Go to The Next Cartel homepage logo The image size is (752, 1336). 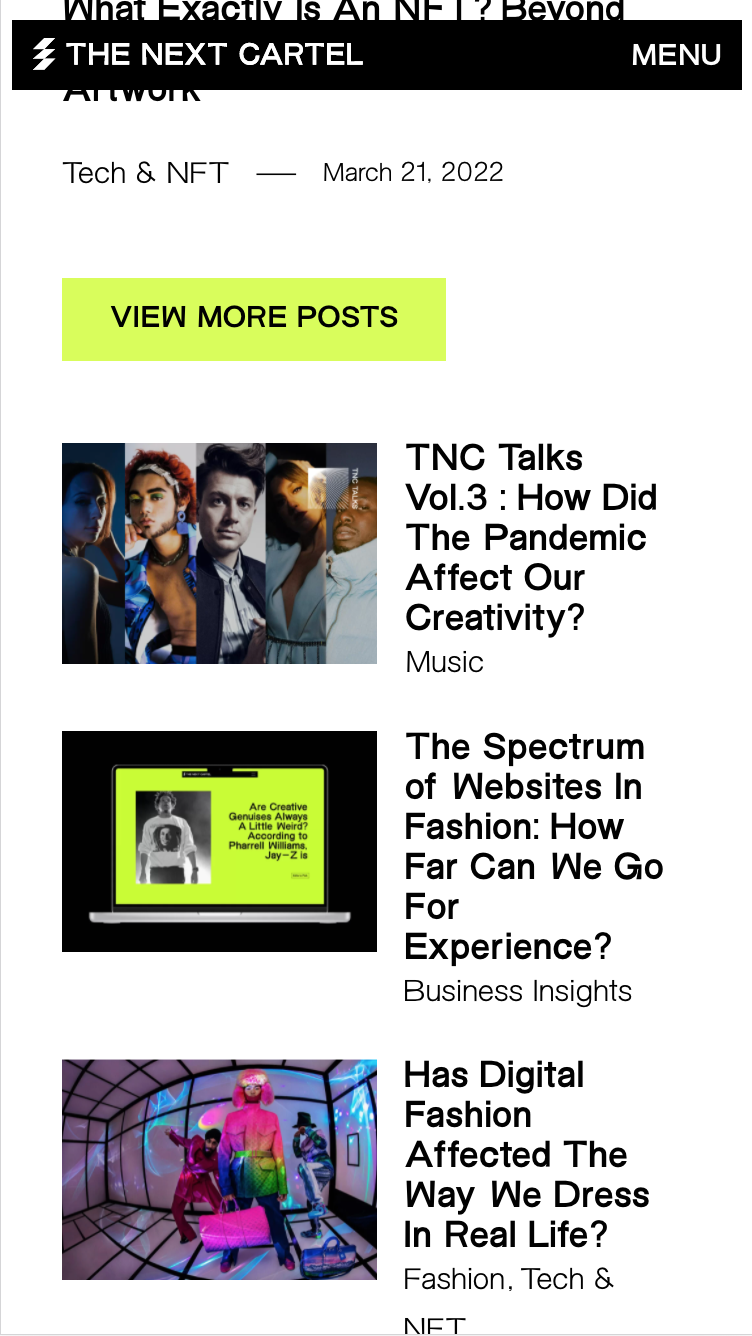(x=198, y=55)
